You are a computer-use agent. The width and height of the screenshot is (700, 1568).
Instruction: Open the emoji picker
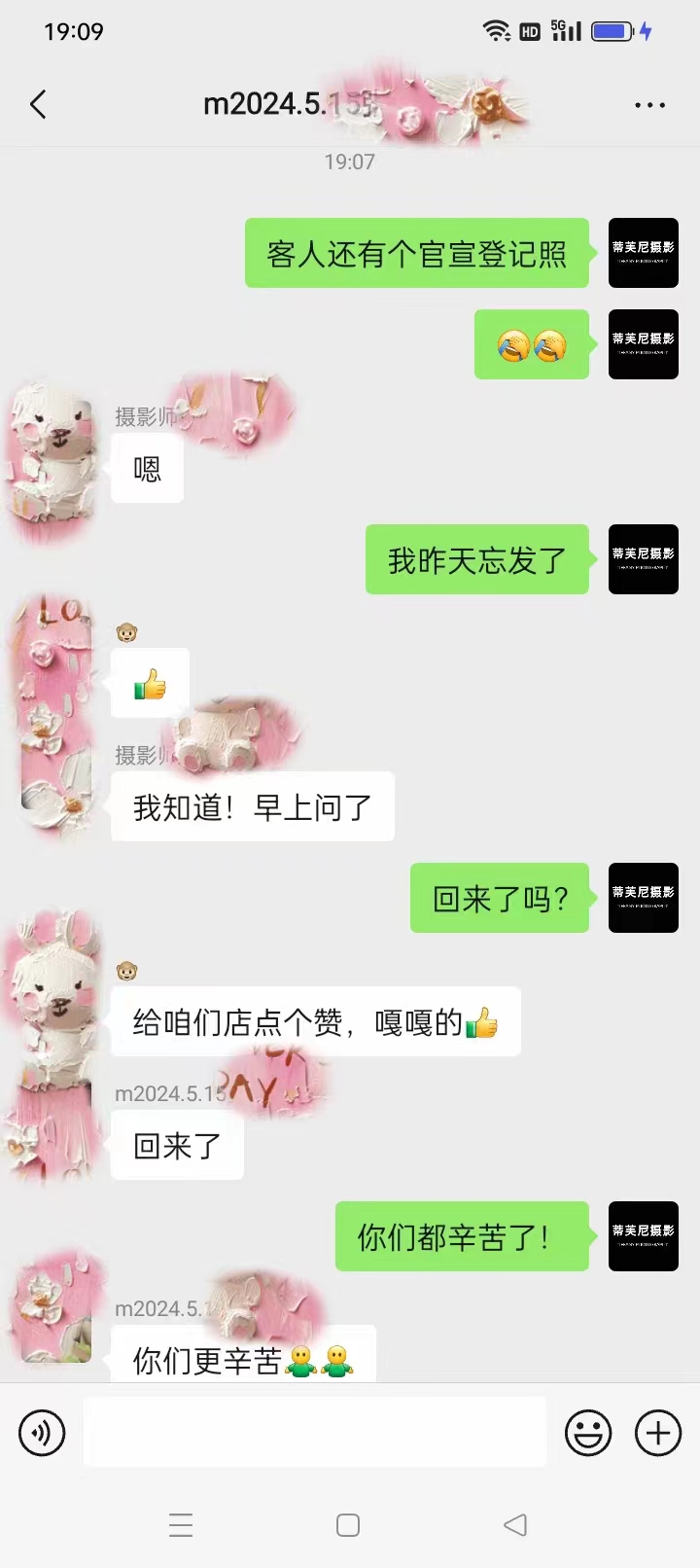click(x=588, y=1433)
